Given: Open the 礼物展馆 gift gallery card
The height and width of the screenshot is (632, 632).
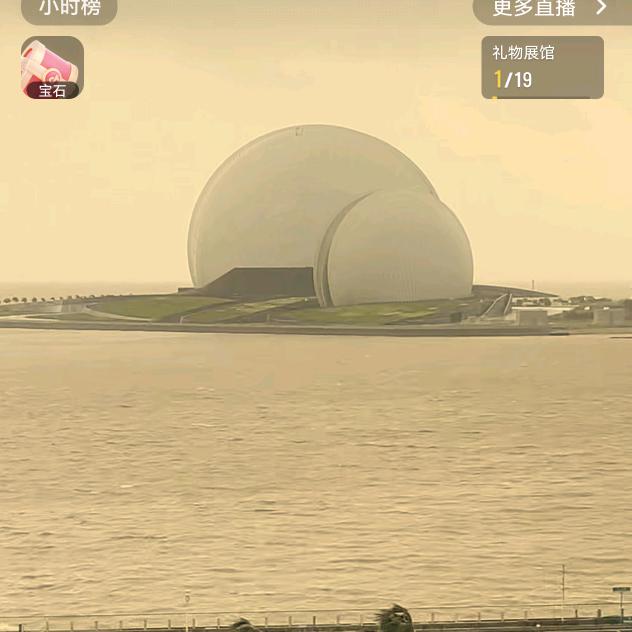Looking at the screenshot, I should 542,67.
